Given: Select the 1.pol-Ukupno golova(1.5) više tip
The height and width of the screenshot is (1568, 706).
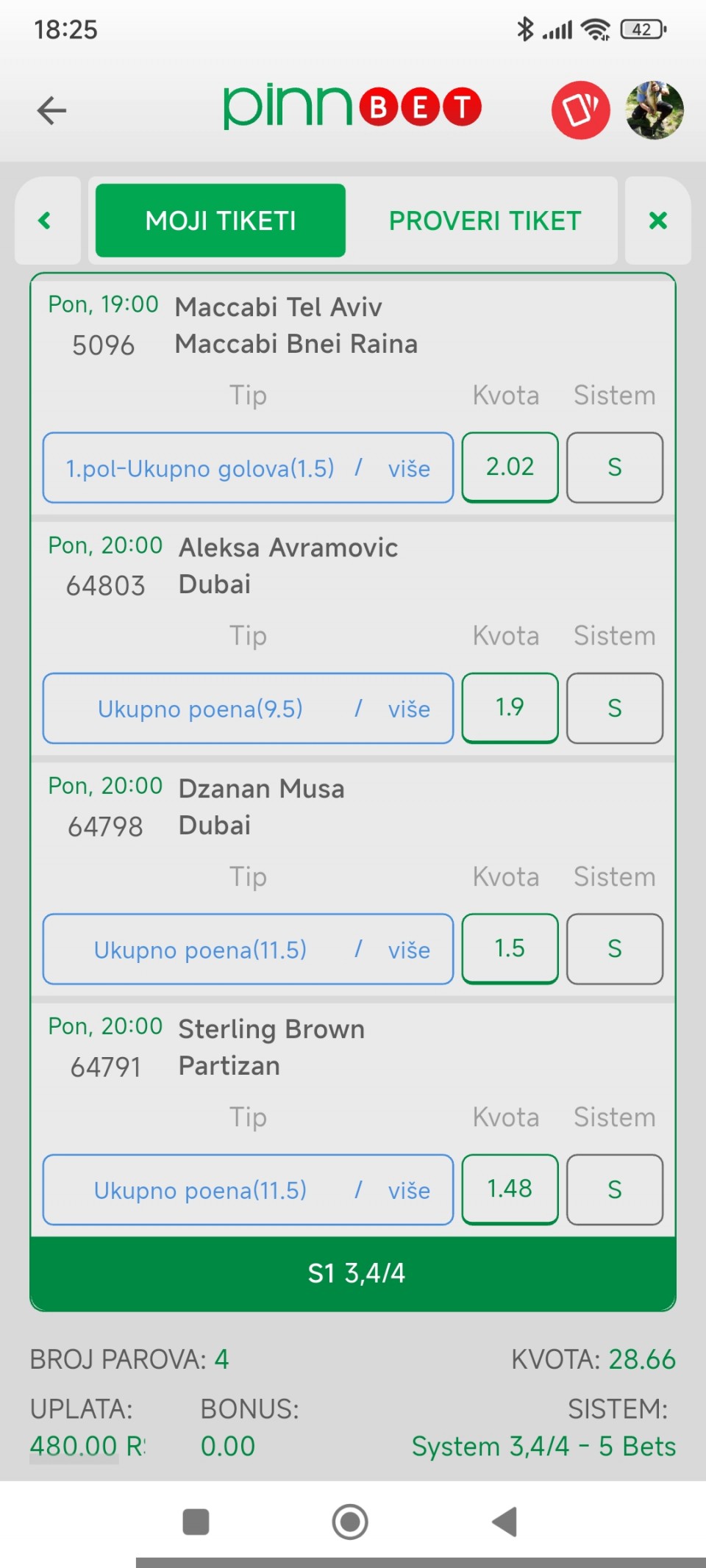Looking at the screenshot, I should click(248, 468).
